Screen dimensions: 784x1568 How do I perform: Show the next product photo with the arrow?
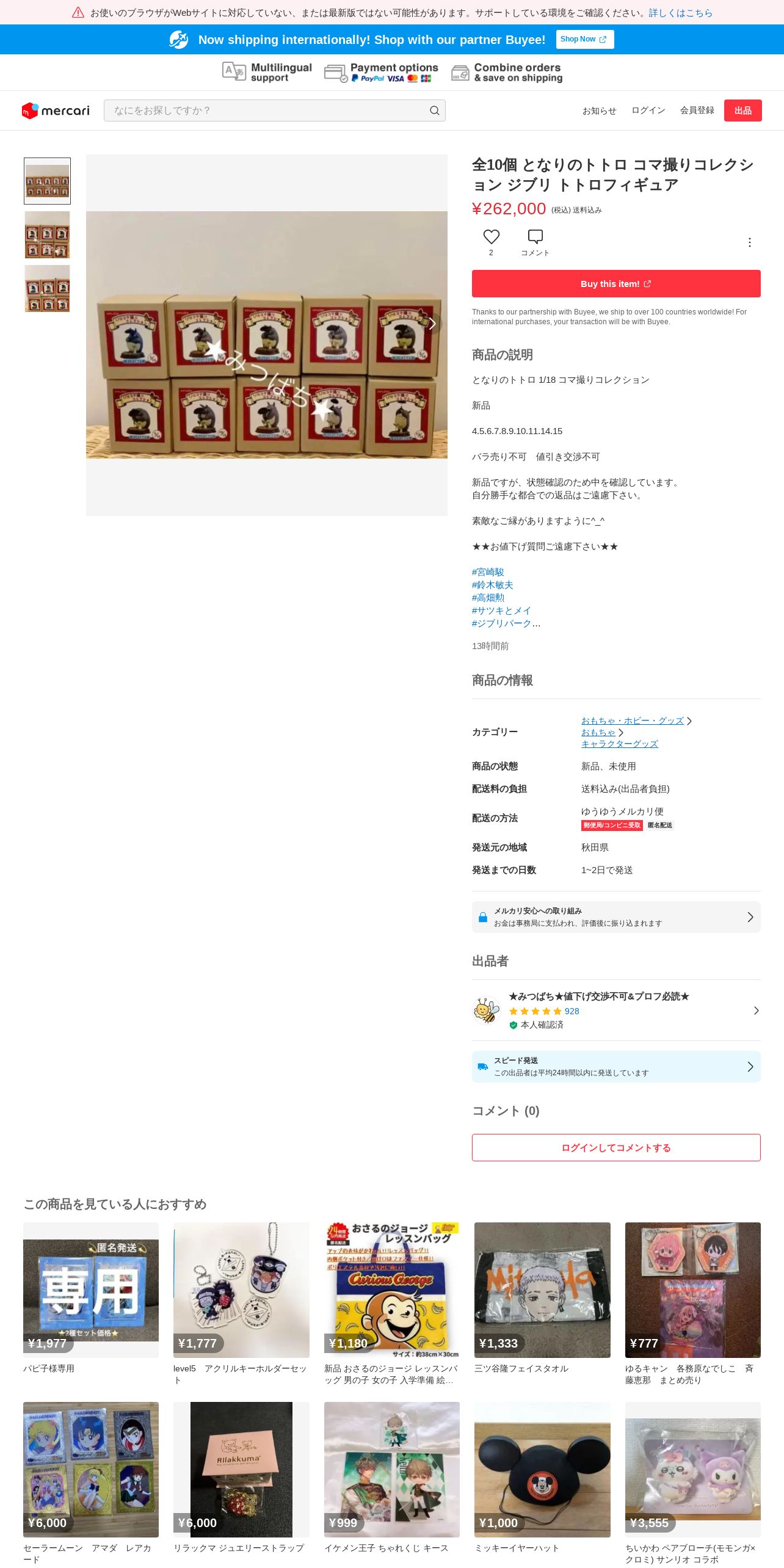[432, 324]
